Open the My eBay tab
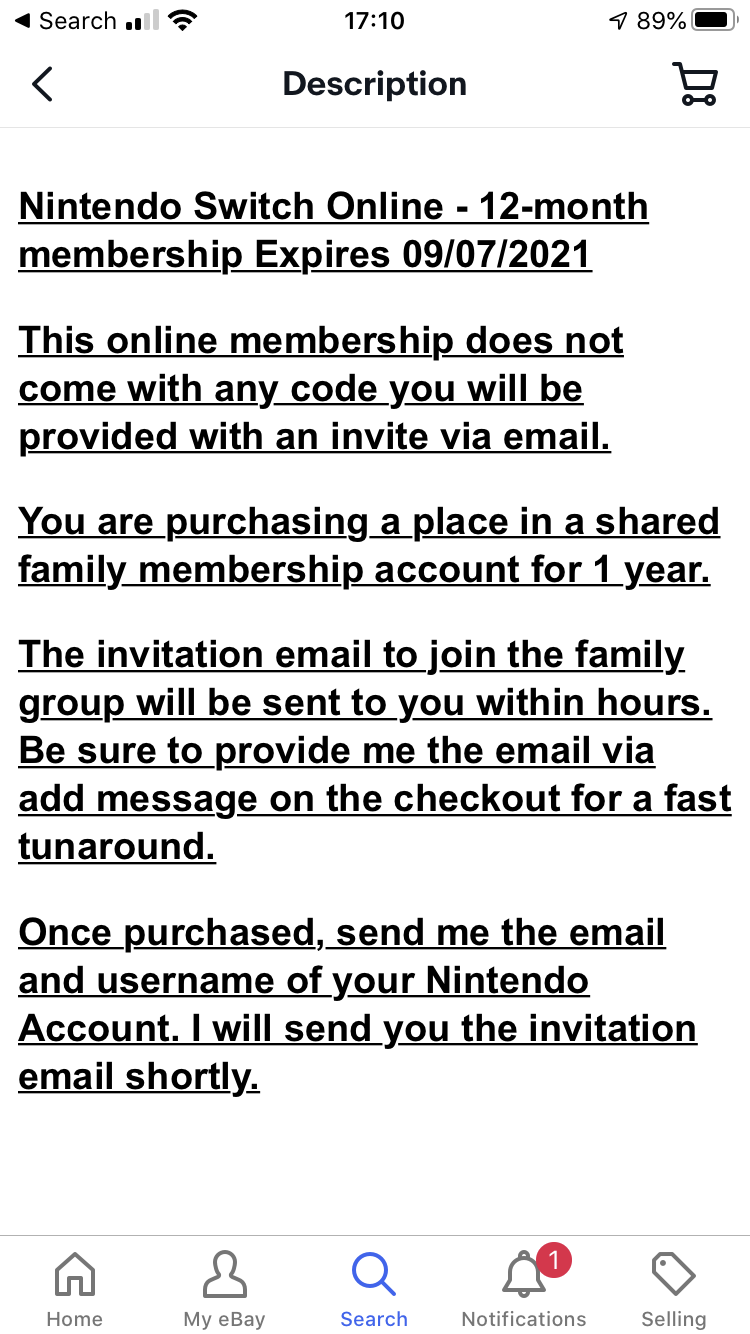The image size is (750, 1334). 224,1290
